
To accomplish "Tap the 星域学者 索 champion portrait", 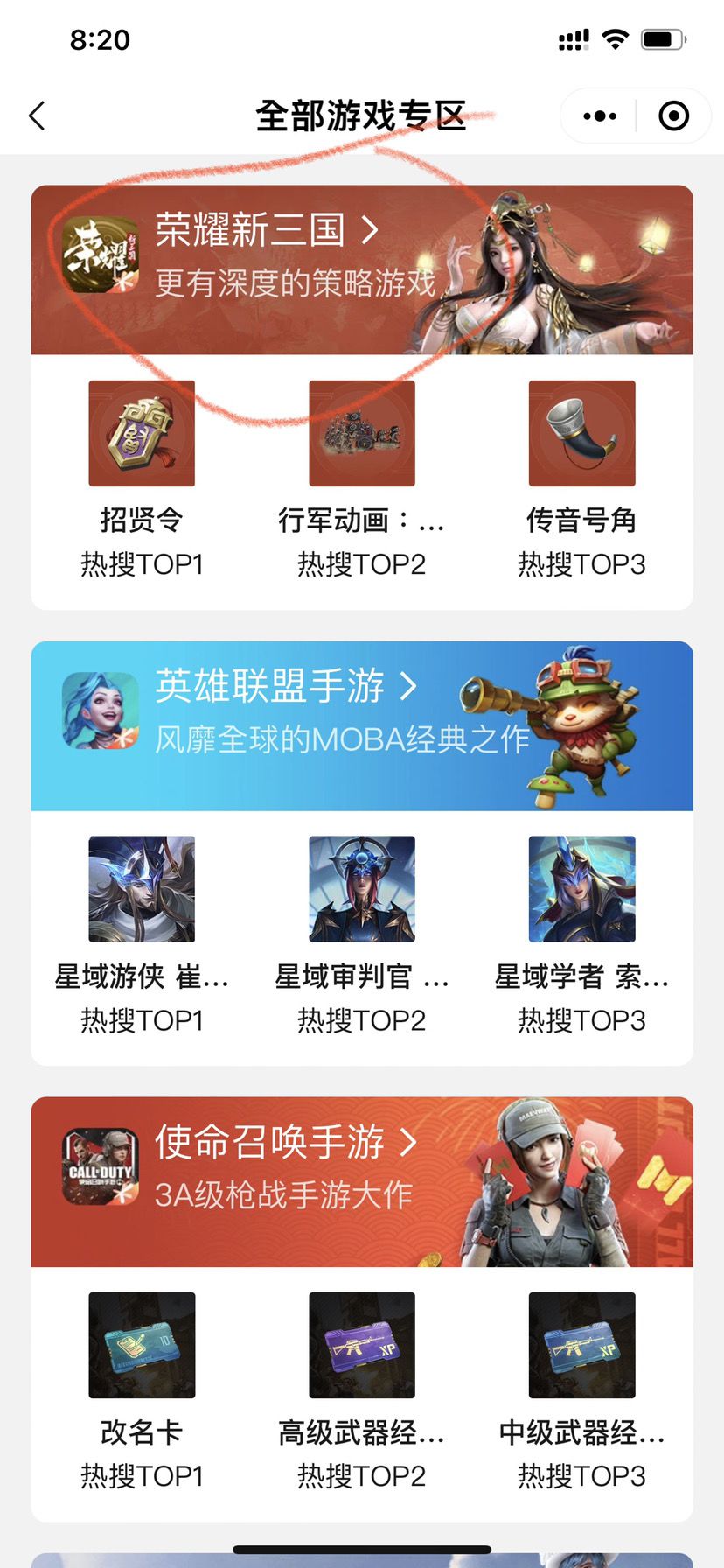I will (x=581, y=889).
